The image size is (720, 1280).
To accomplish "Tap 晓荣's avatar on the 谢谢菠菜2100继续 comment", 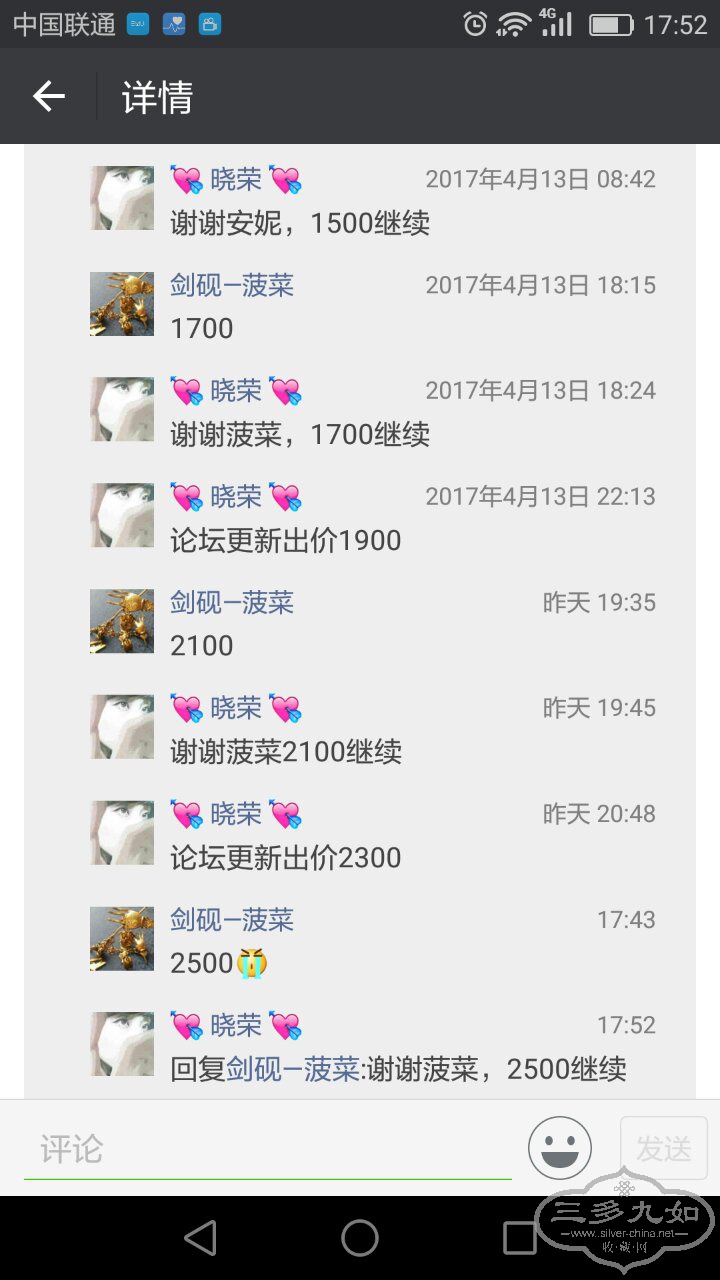I will click(x=122, y=727).
